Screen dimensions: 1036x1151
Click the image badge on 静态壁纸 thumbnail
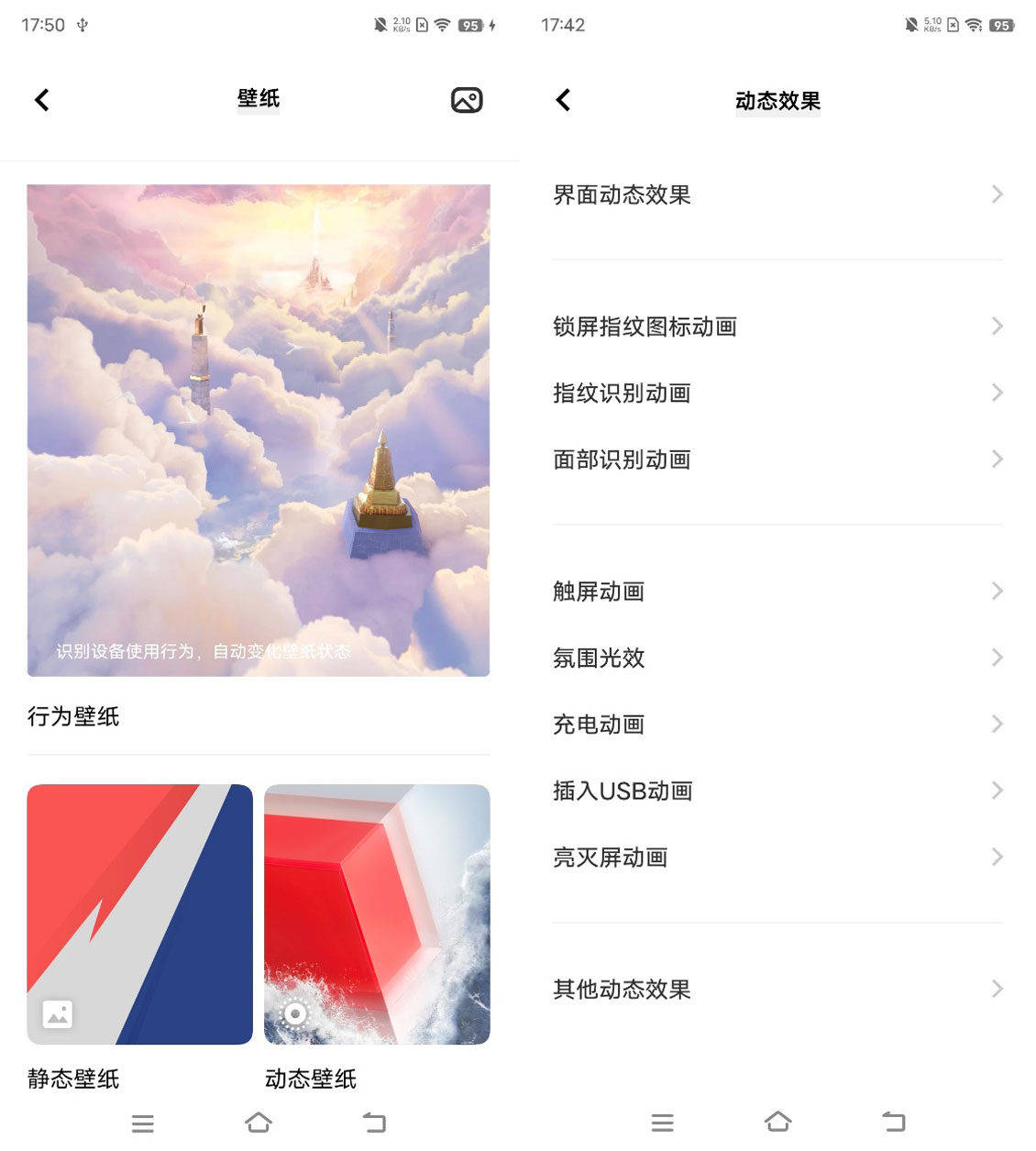pyautogui.click(x=57, y=1014)
